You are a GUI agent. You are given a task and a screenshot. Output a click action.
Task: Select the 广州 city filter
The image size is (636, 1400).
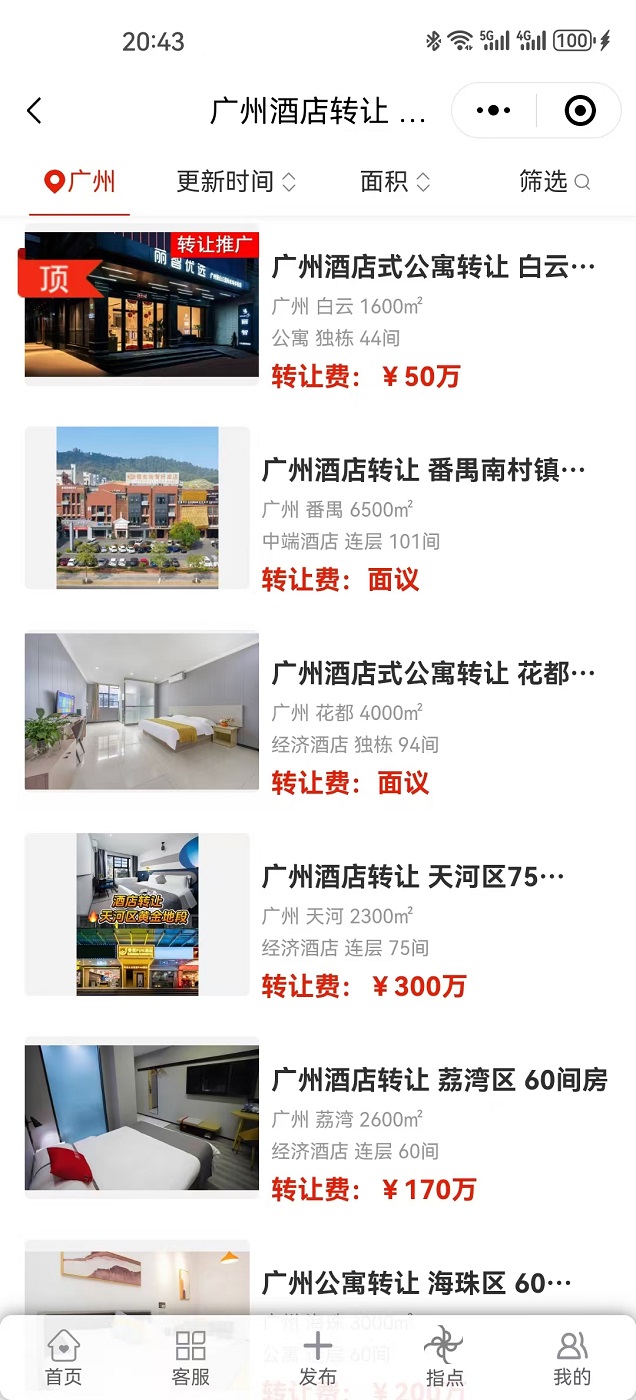pos(80,182)
